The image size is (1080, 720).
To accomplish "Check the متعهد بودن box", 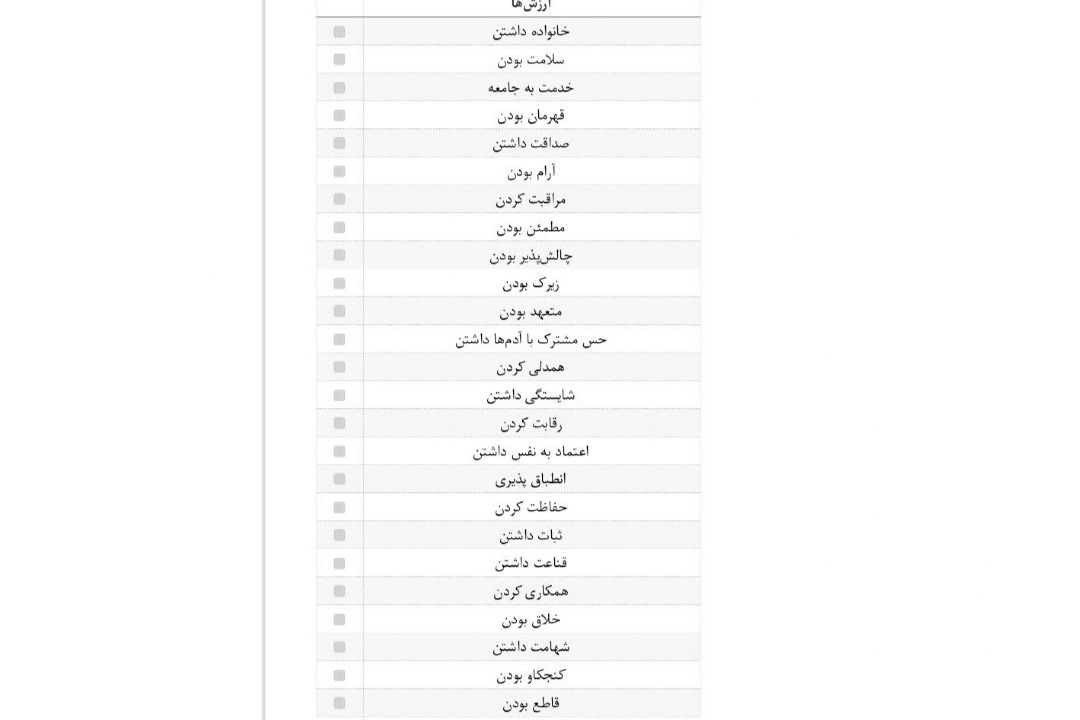I will 339,311.
